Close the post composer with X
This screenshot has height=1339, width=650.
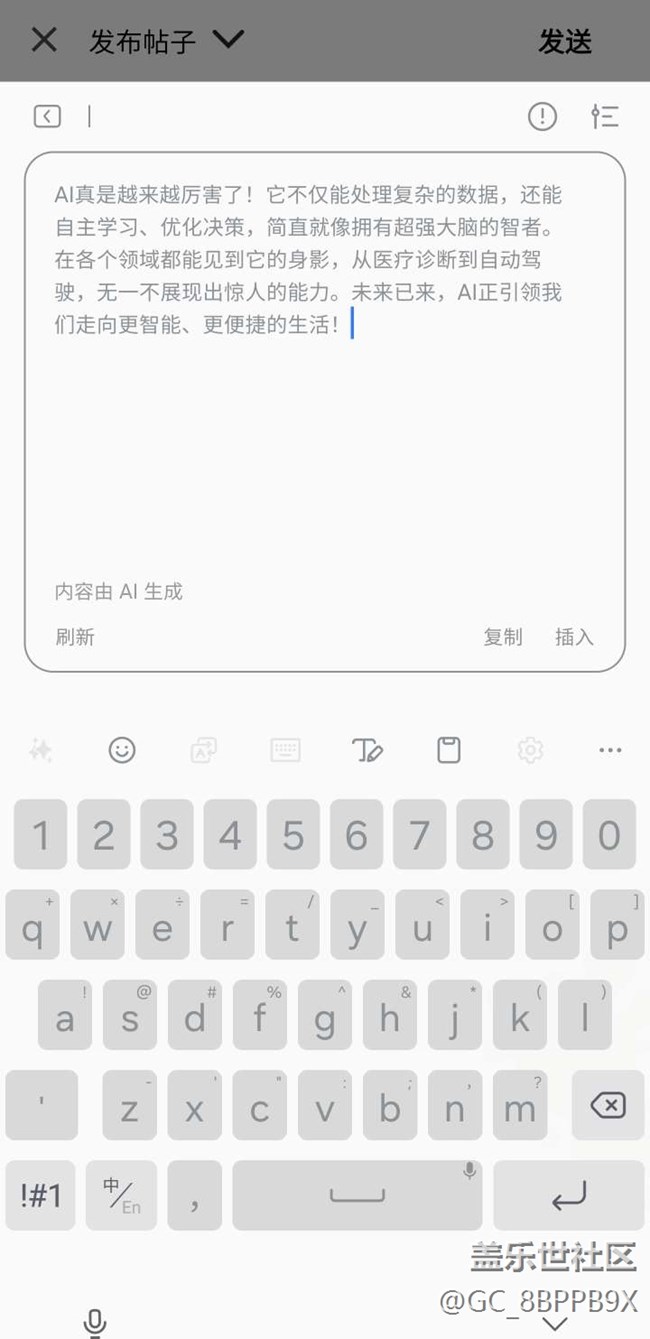[44, 40]
